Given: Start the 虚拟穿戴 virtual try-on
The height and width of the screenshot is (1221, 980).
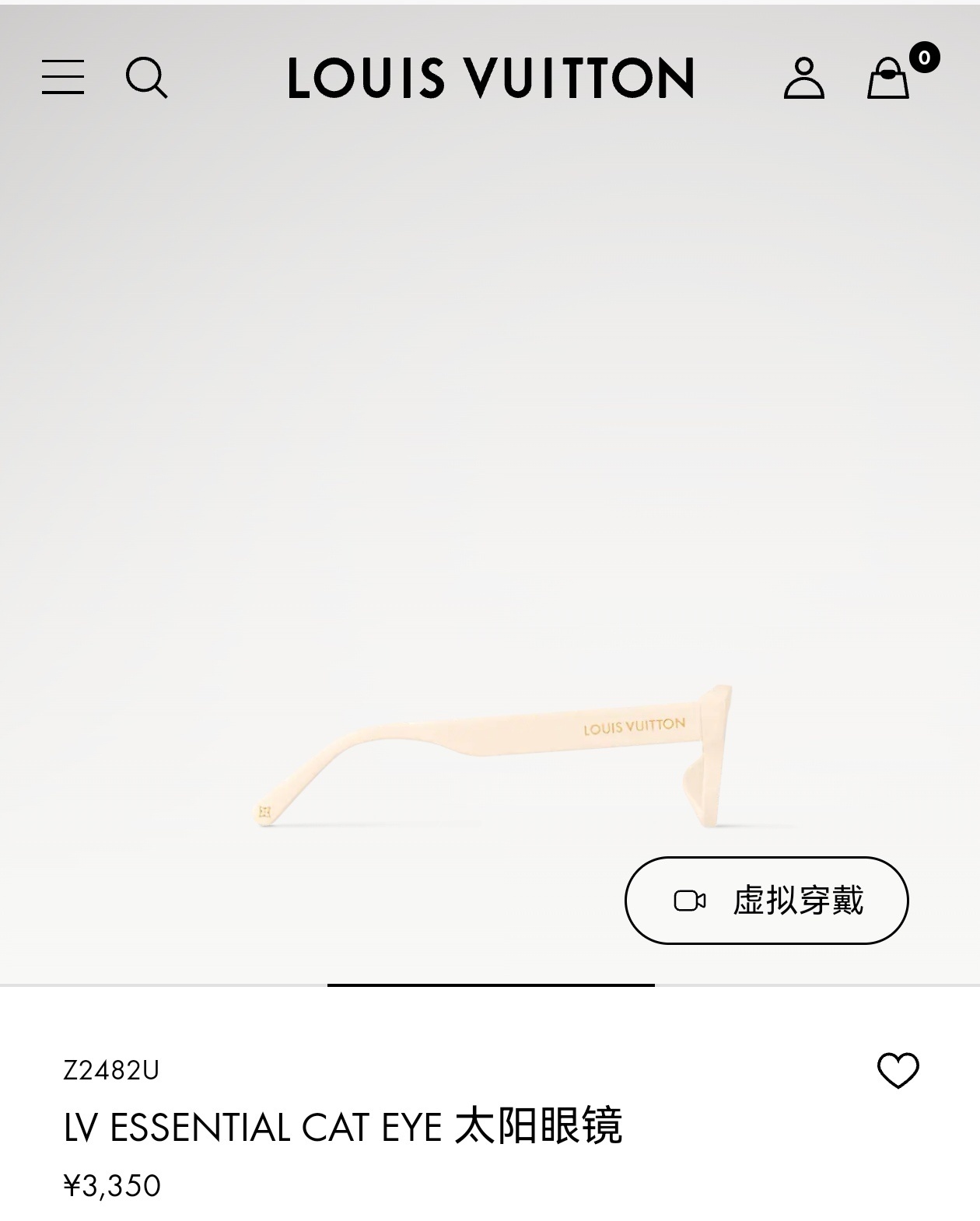Looking at the screenshot, I should (x=766, y=901).
